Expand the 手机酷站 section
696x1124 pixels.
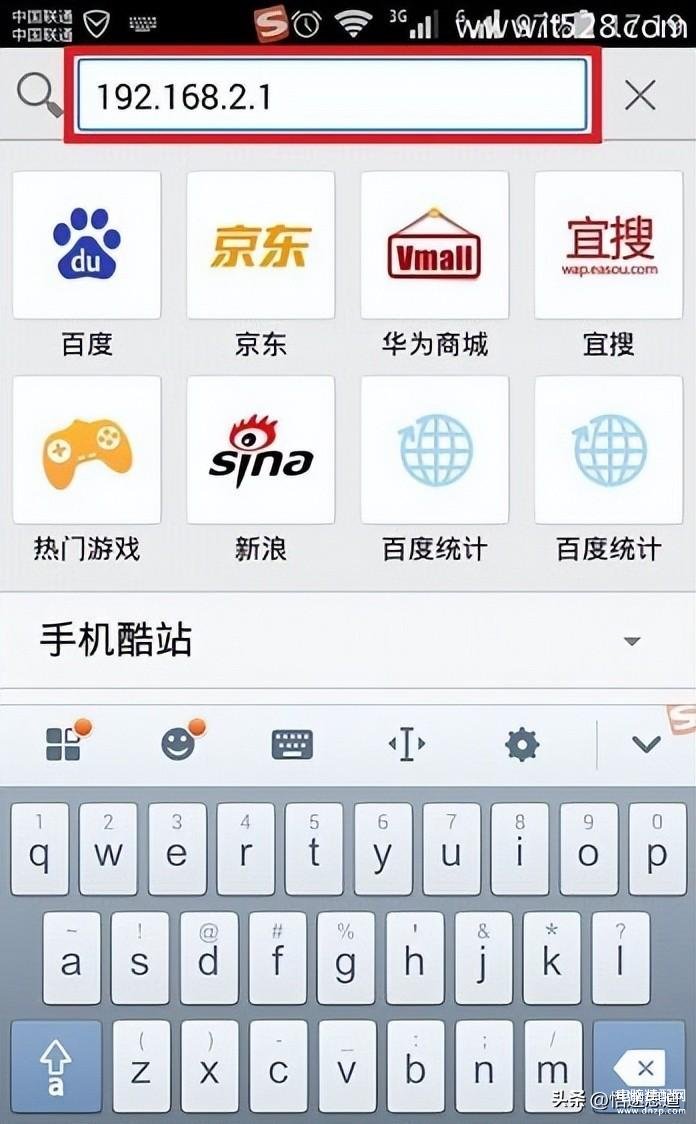click(x=631, y=641)
